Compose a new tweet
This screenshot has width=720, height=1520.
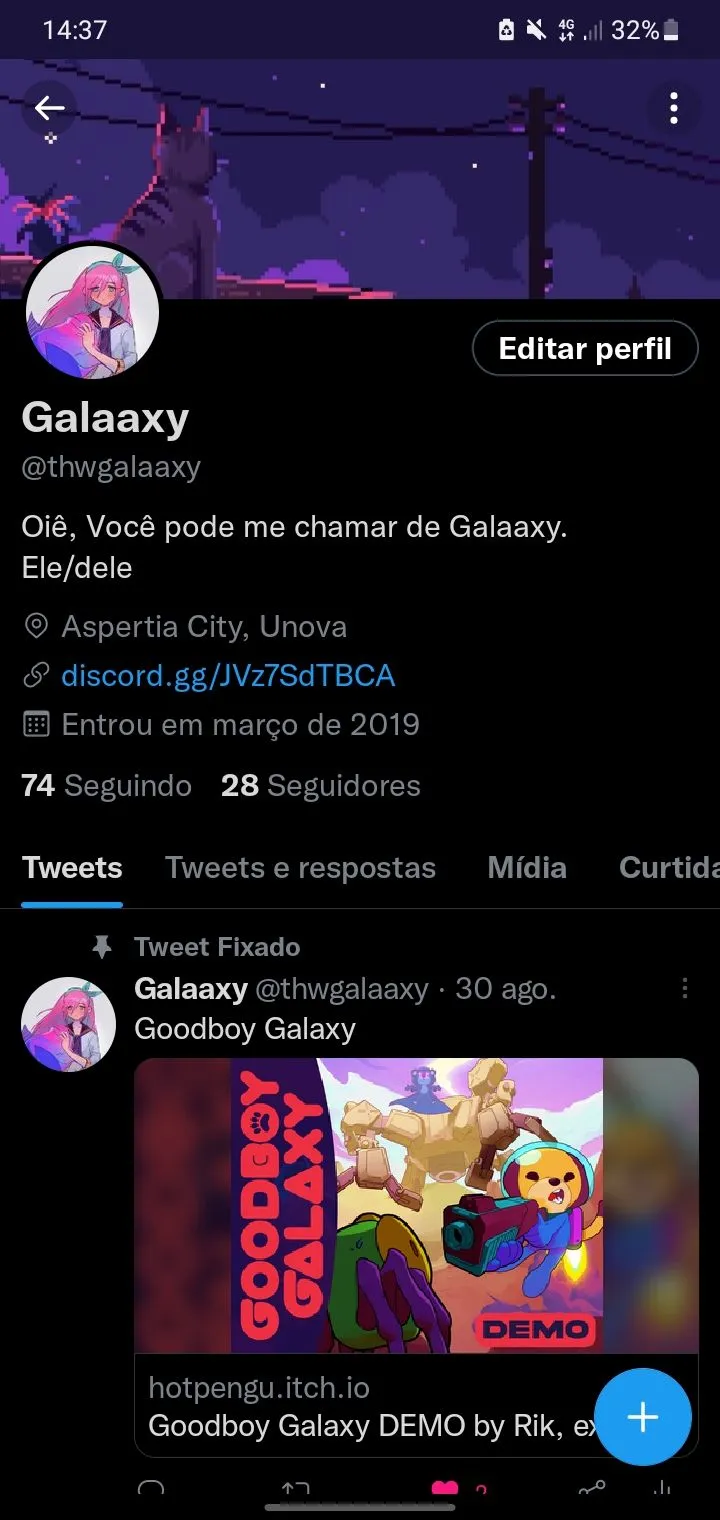(642, 1417)
